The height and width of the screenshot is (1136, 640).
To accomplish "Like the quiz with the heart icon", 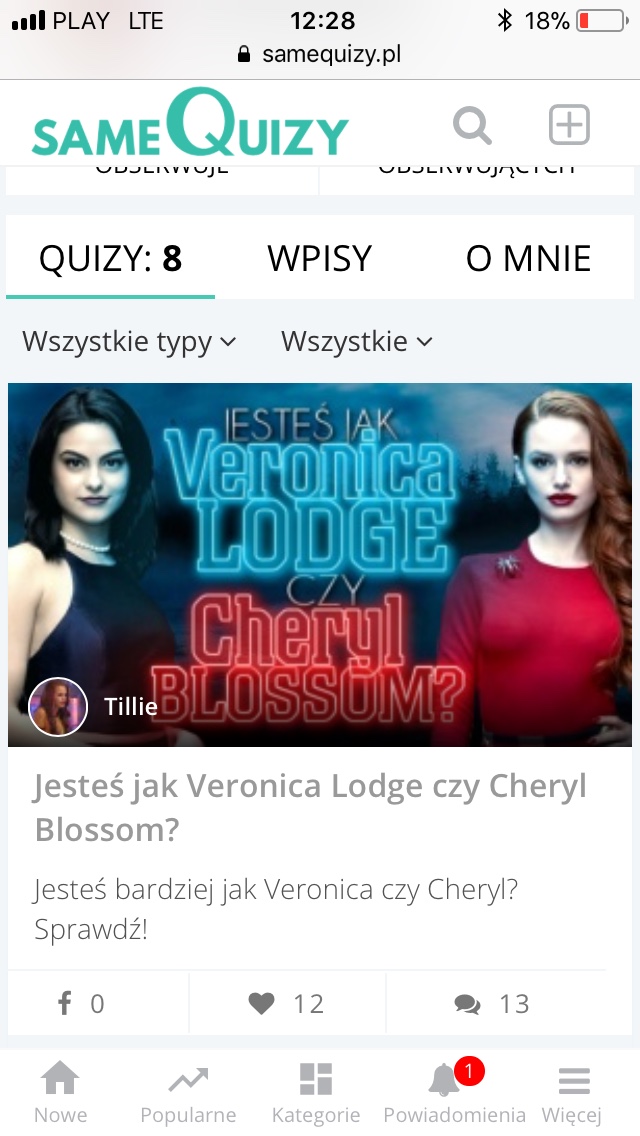I will (x=286, y=1003).
